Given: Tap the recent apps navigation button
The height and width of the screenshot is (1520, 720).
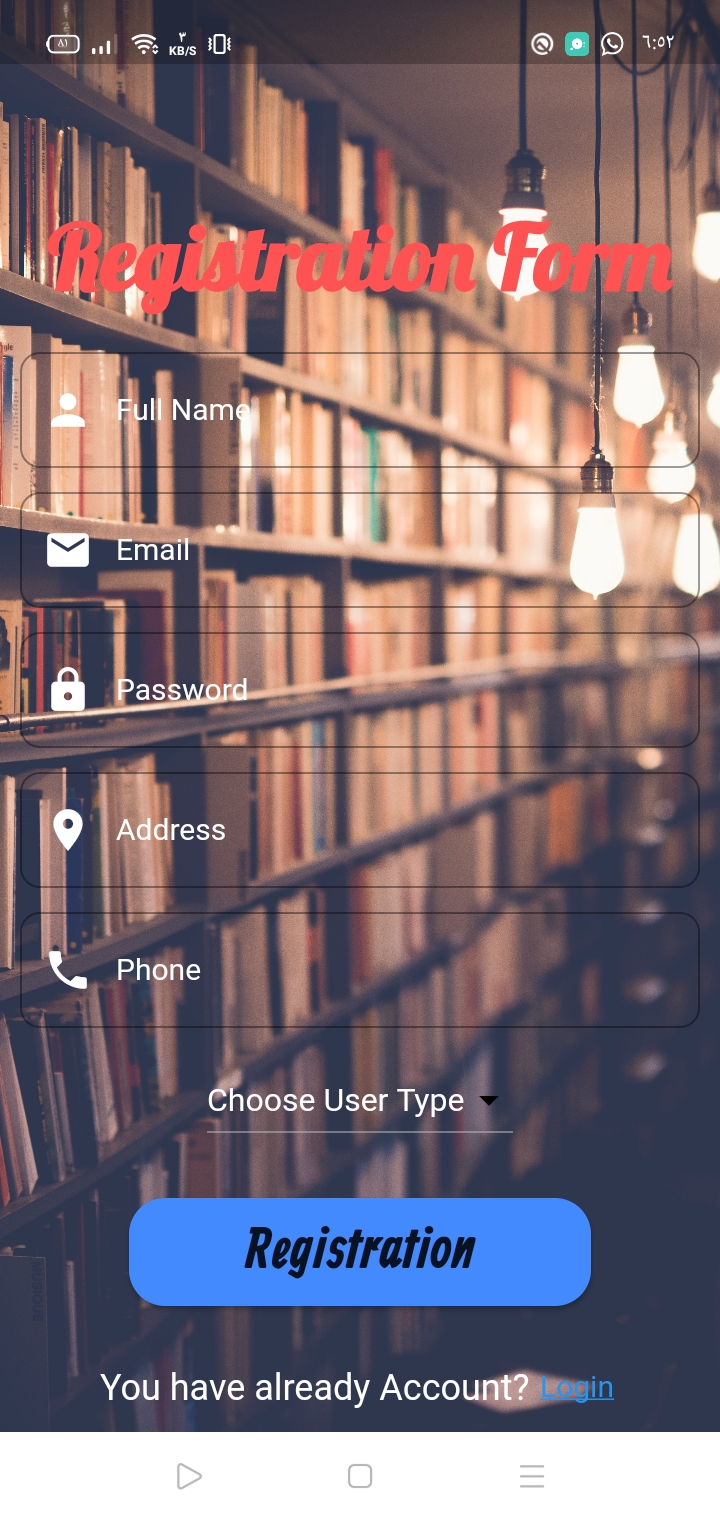Looking at the screenshot, I should point(531,1475).
